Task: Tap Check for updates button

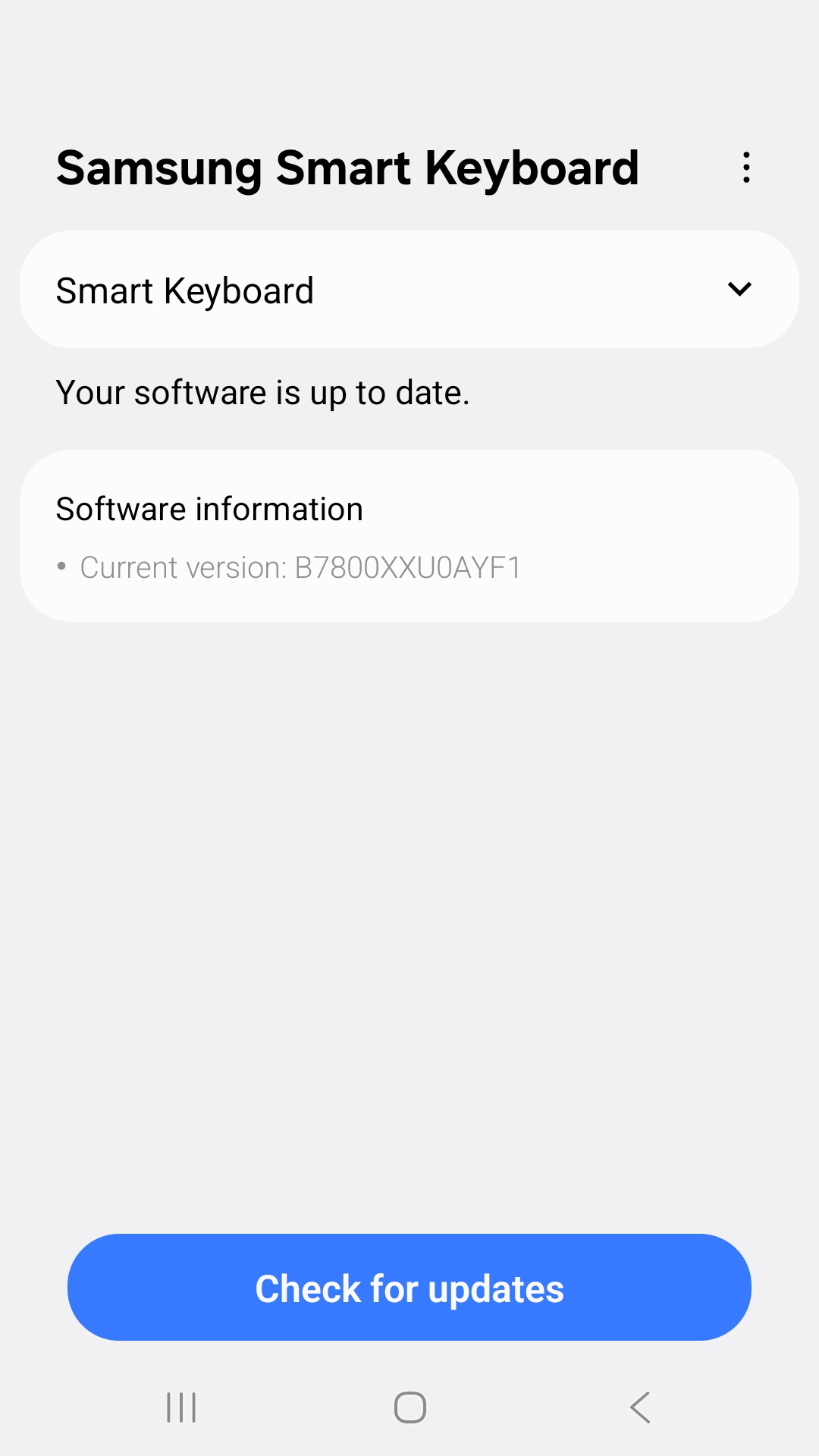Action: pos(409,1288)
